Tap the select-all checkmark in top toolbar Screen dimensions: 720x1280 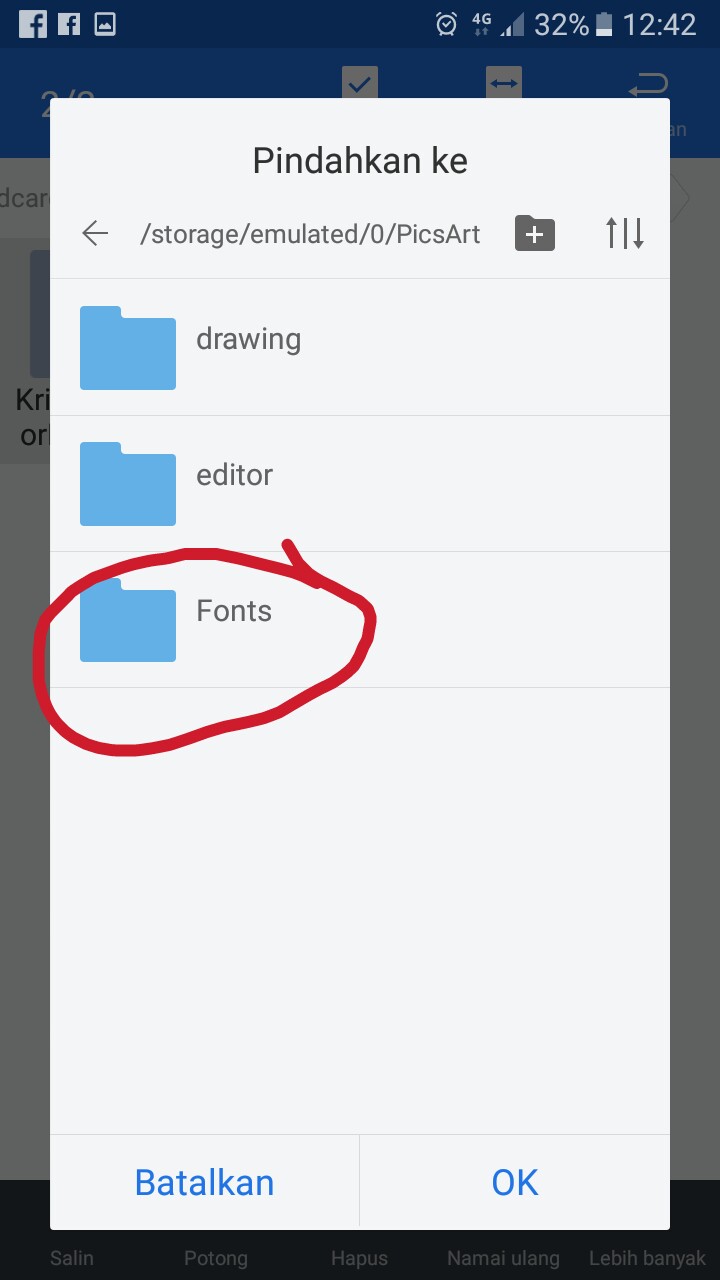coord(360,84)
